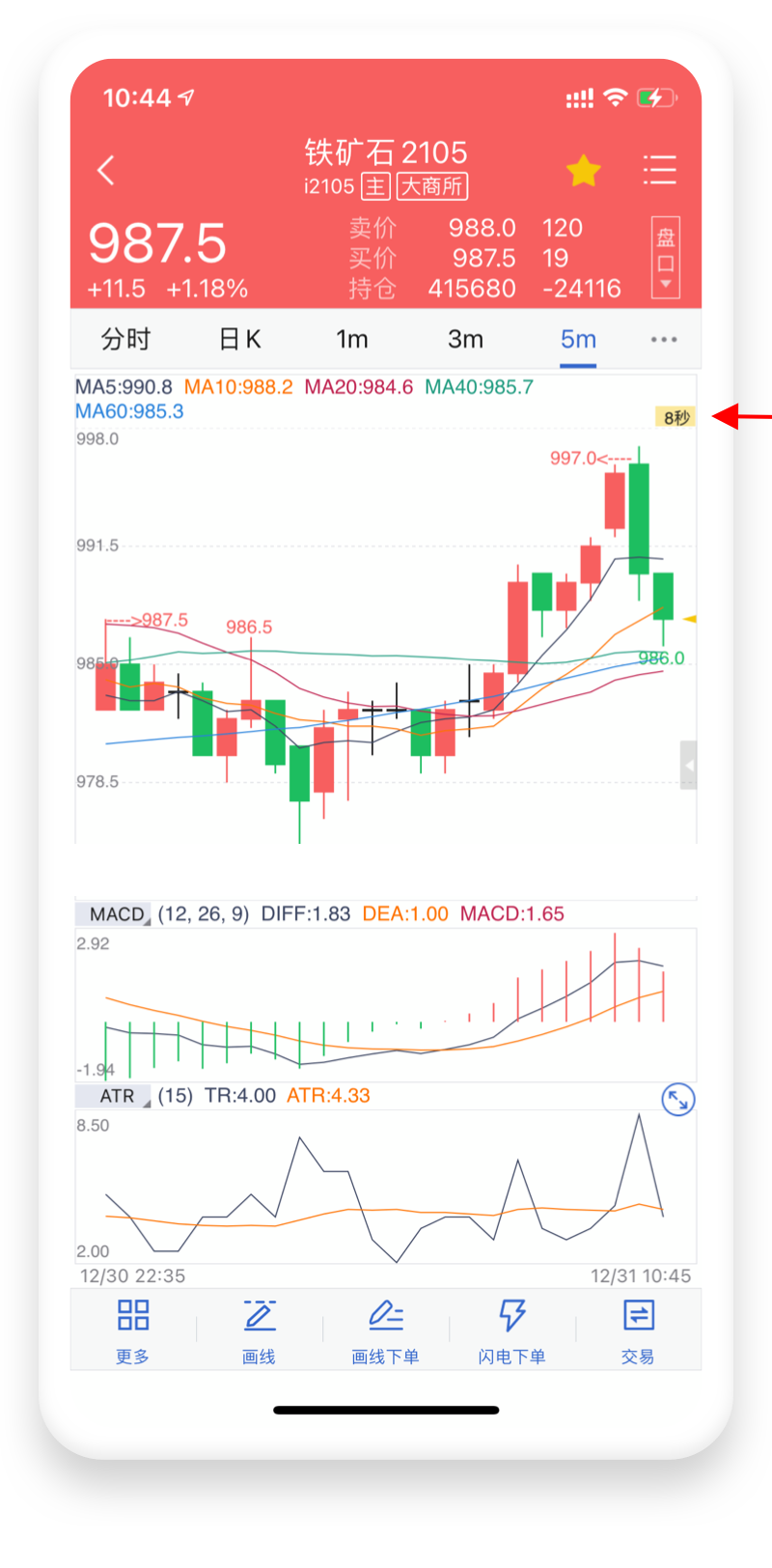Go back using the header arrow
The width and height of the screenshot is (772, 1568).
pos(107,171)
